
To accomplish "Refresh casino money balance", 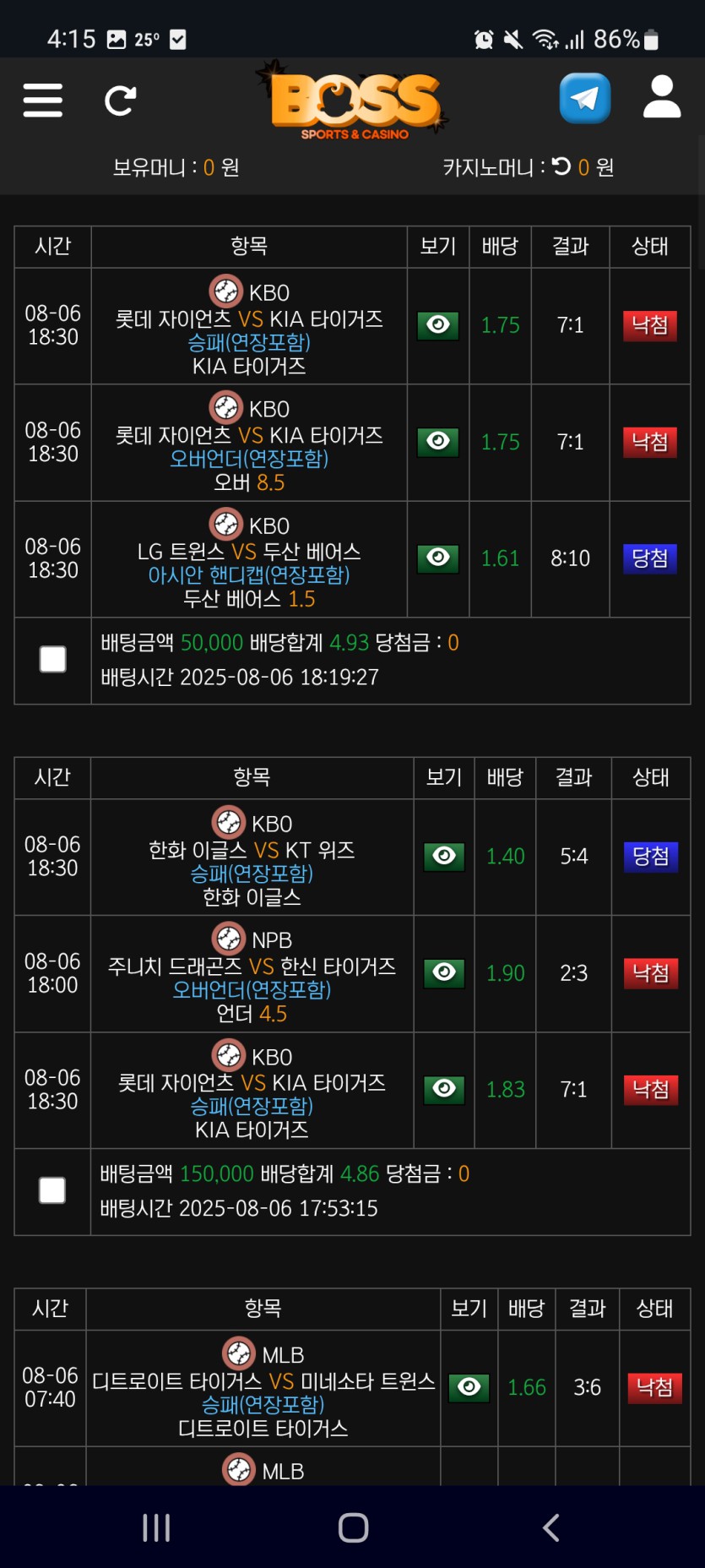I will pos(561,166).
